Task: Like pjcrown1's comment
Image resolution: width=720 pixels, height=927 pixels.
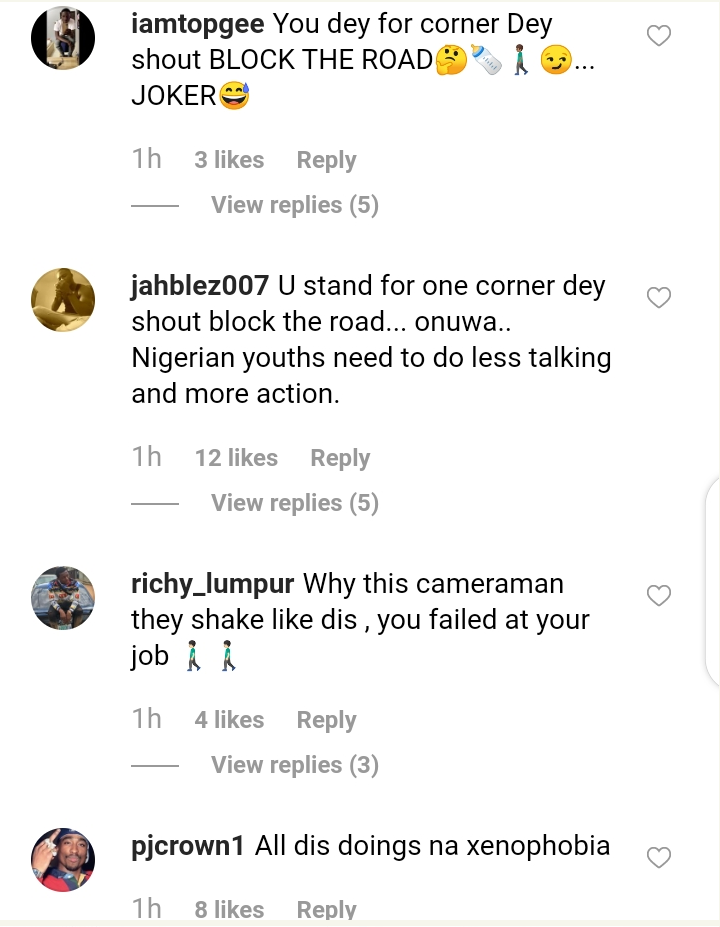Action: pyautogui.click(x=659, y=858)
